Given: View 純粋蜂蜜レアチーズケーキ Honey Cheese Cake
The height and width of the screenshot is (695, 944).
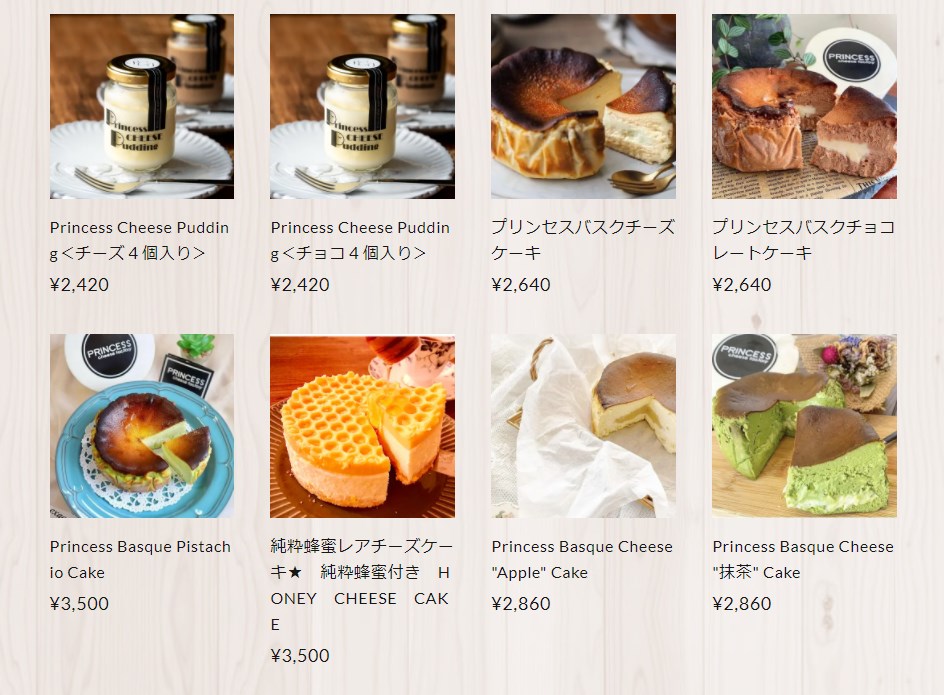Looking at the screenshot, I should point(362,425).
